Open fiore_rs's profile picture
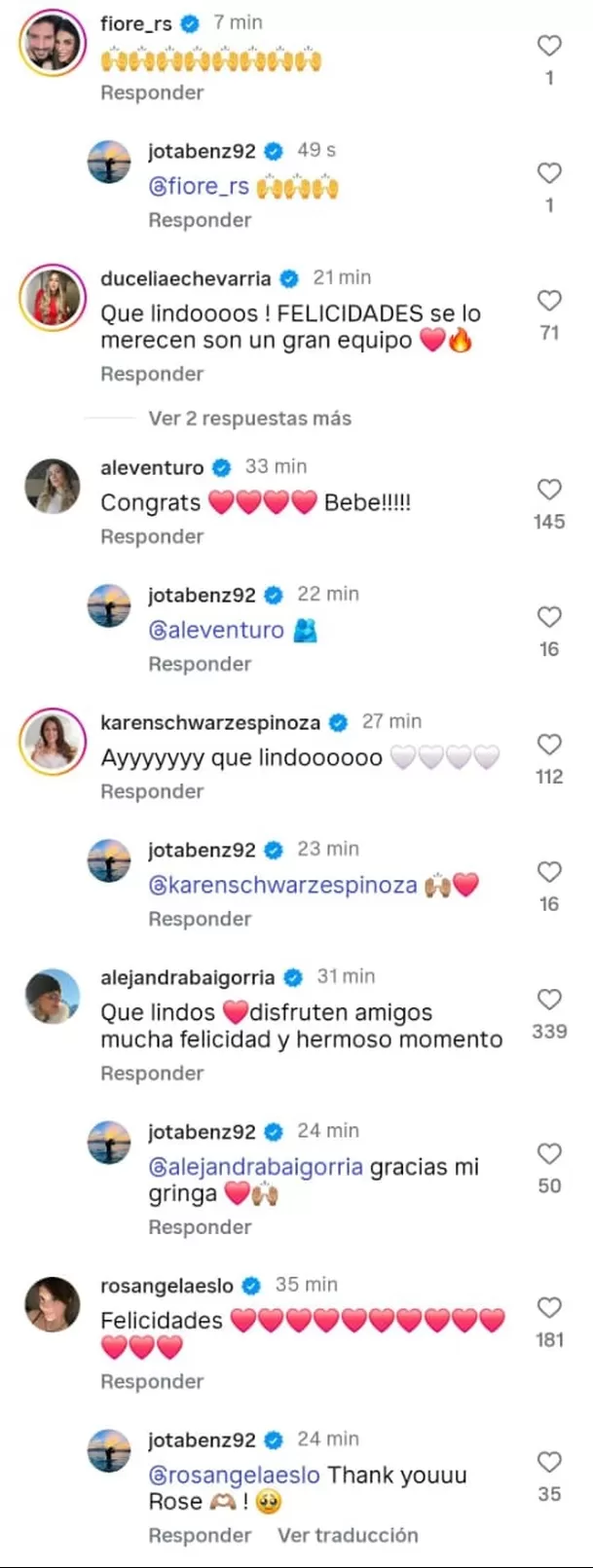593x1568 pixels. (52, 44)
